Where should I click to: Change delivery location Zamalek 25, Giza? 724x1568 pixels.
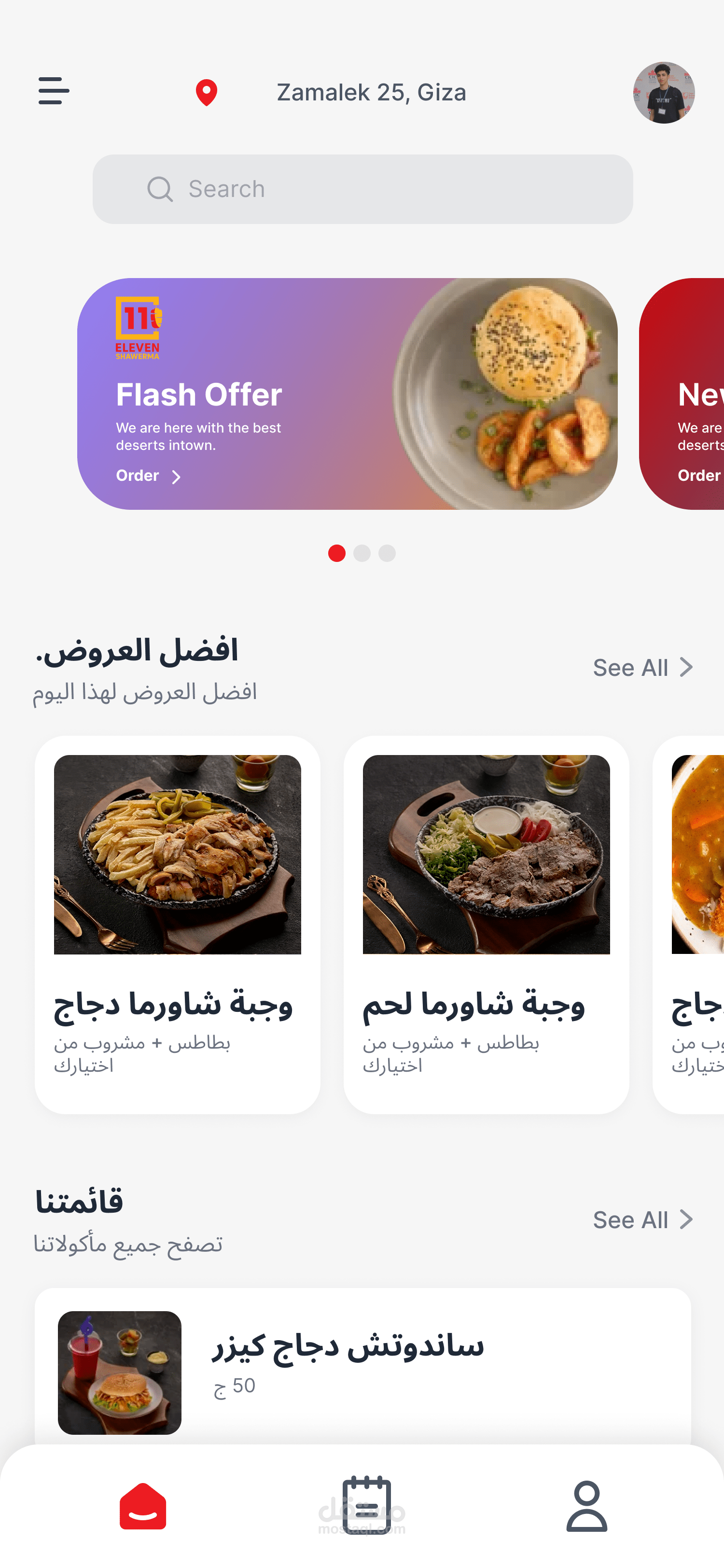pyautogui.click(x=371, y=93)
